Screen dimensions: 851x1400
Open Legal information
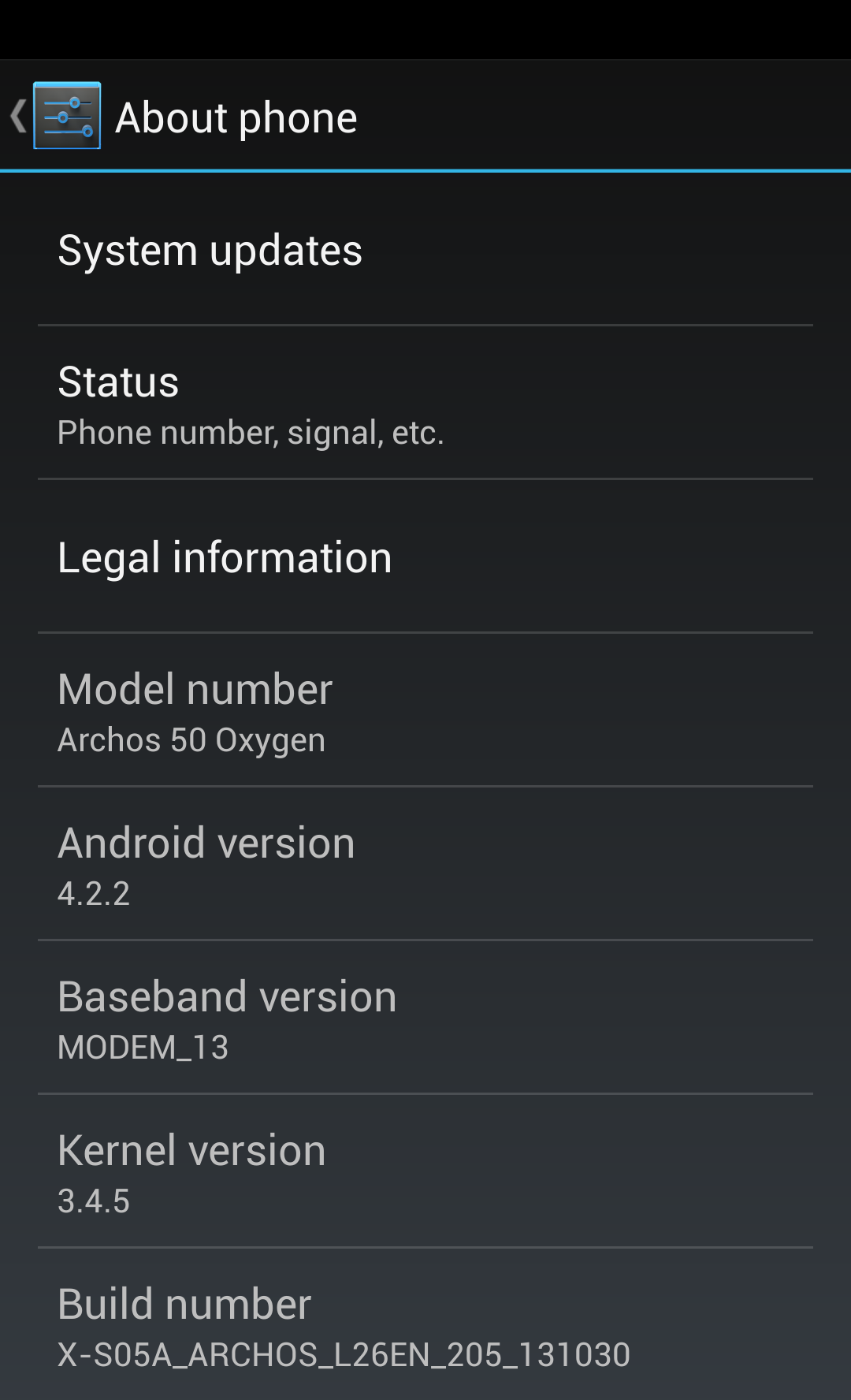click(425, 557)
